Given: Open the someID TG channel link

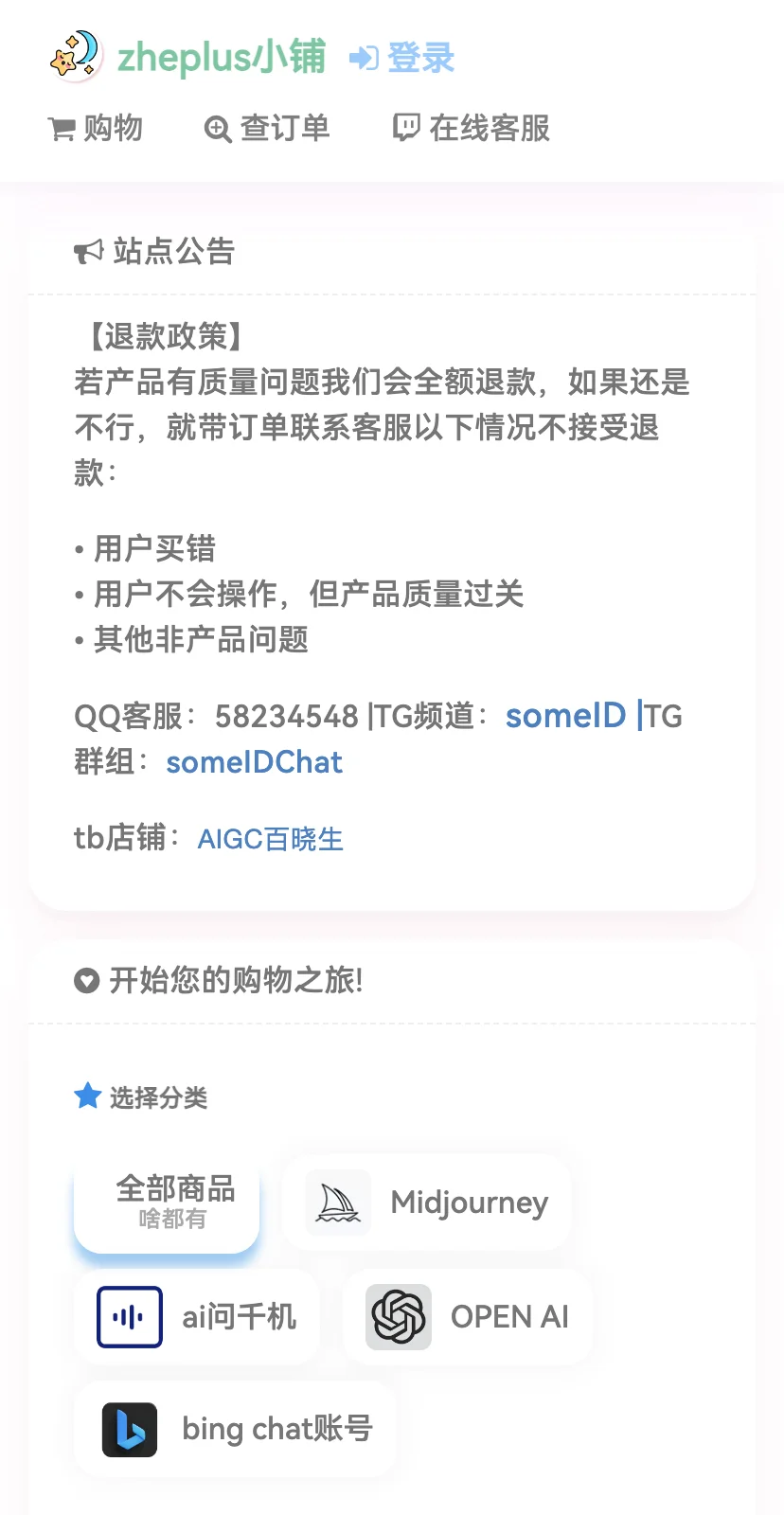Looking at the screenshot, I should [x=565, y=716].
